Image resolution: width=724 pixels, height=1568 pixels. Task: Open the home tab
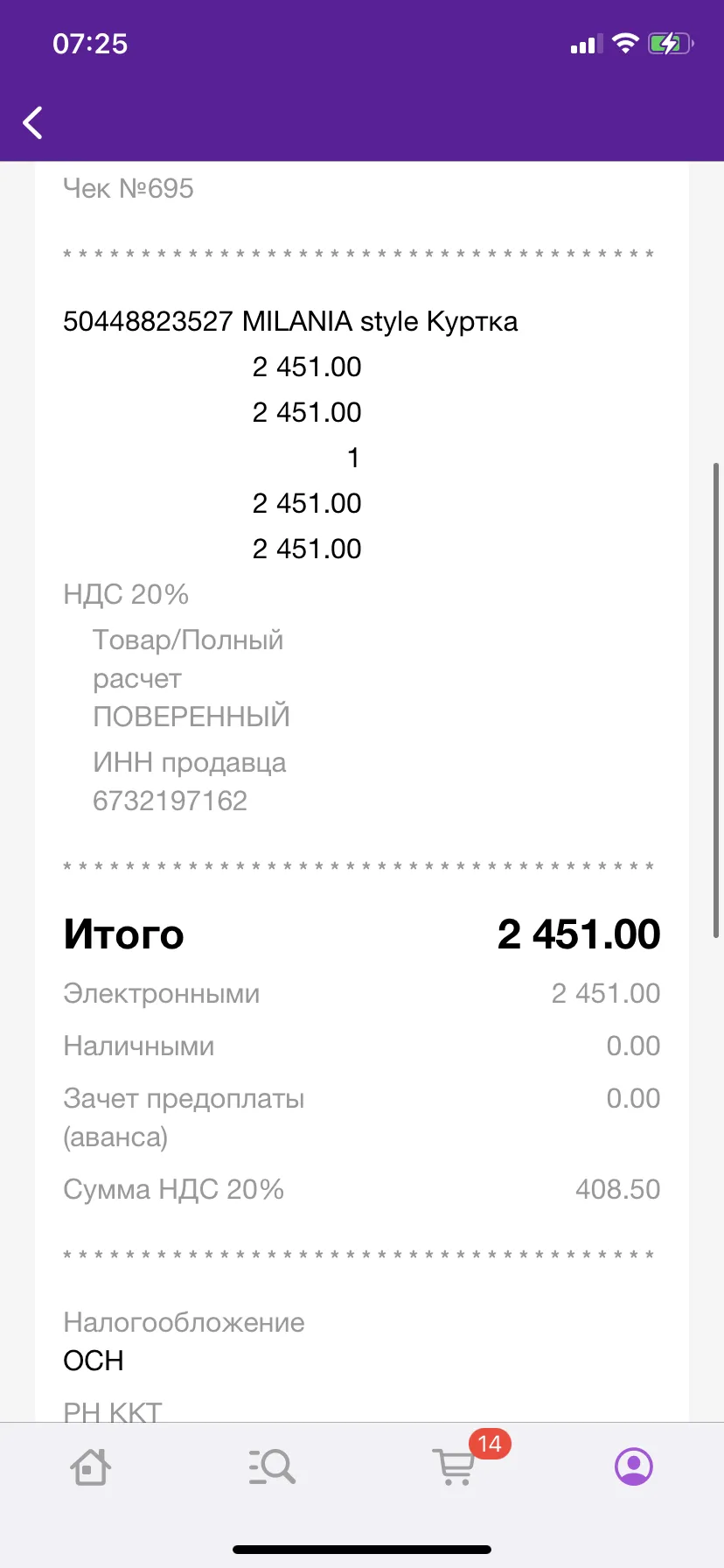coord(90,1466)
